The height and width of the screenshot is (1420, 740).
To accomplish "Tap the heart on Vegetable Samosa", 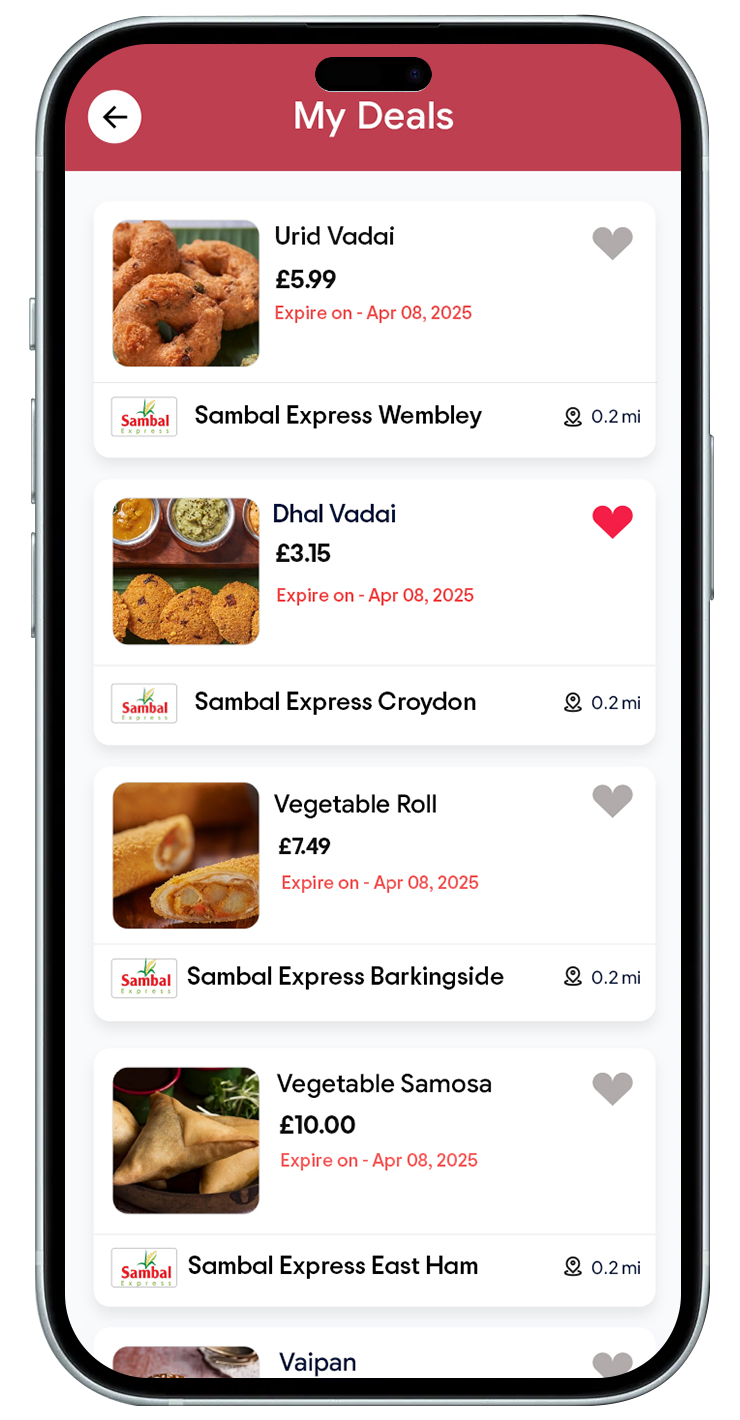I will pyautogui.click(x=612, y=1088).
